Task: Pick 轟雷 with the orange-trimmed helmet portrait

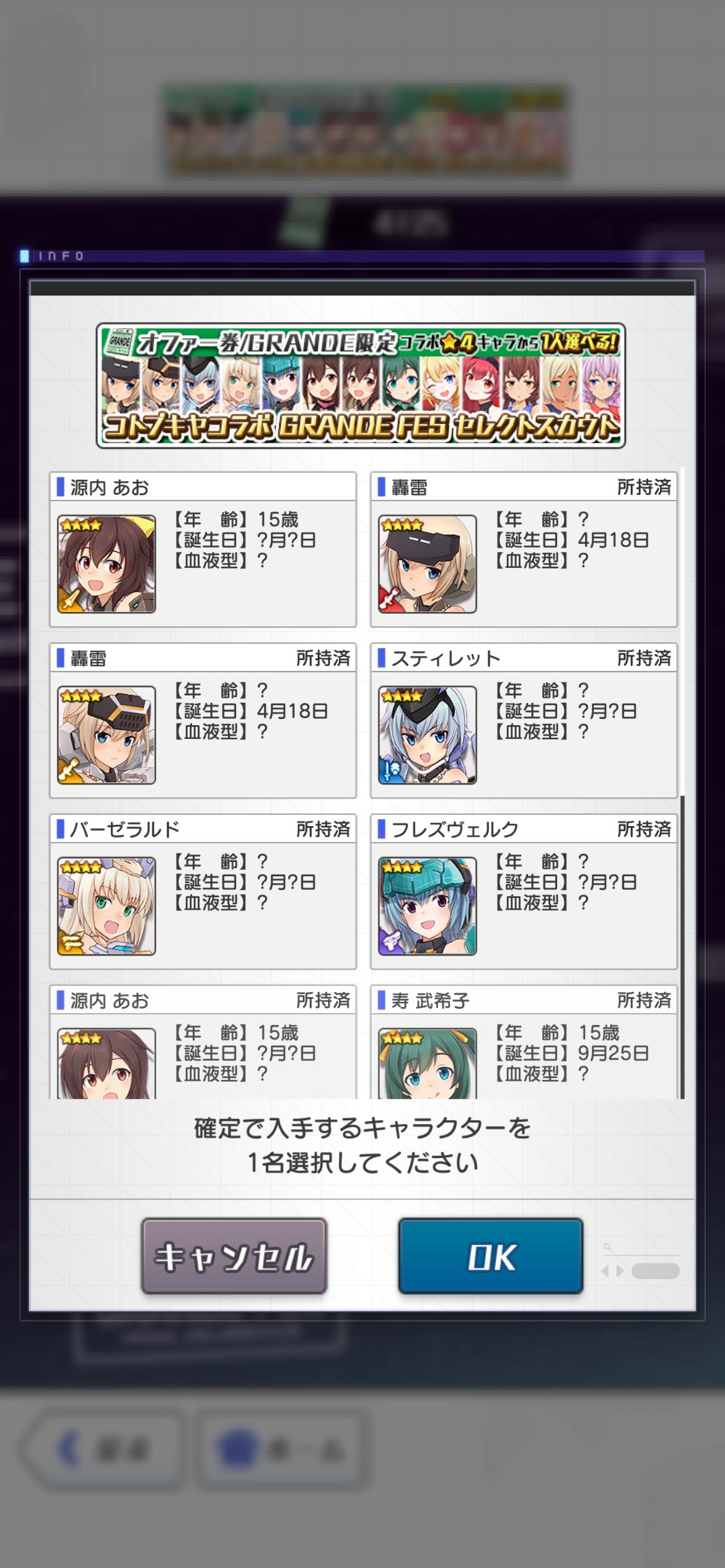Action: [203, 720]
